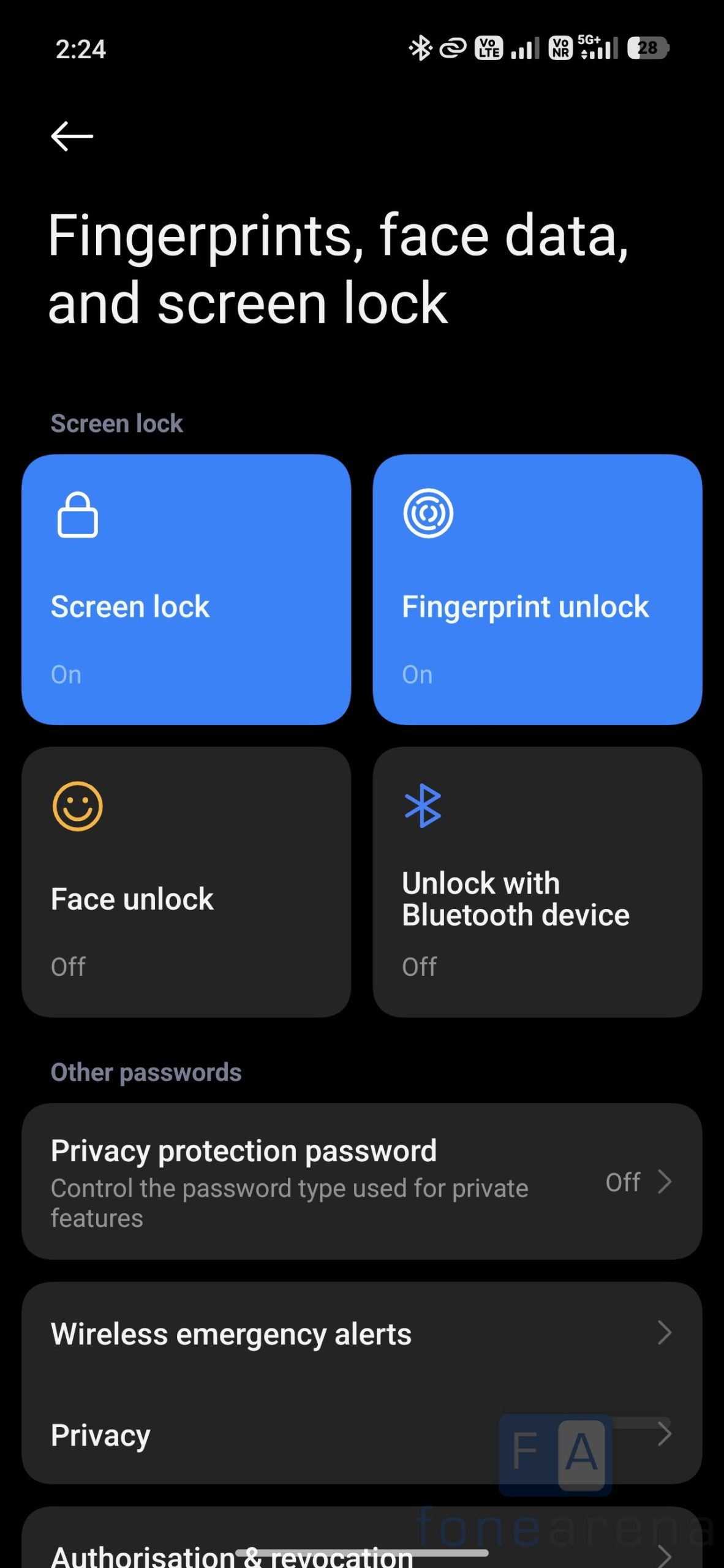This screenshot has height=1568, width=724.
Task: Open the Screen lock card
Action: (186, 589)
